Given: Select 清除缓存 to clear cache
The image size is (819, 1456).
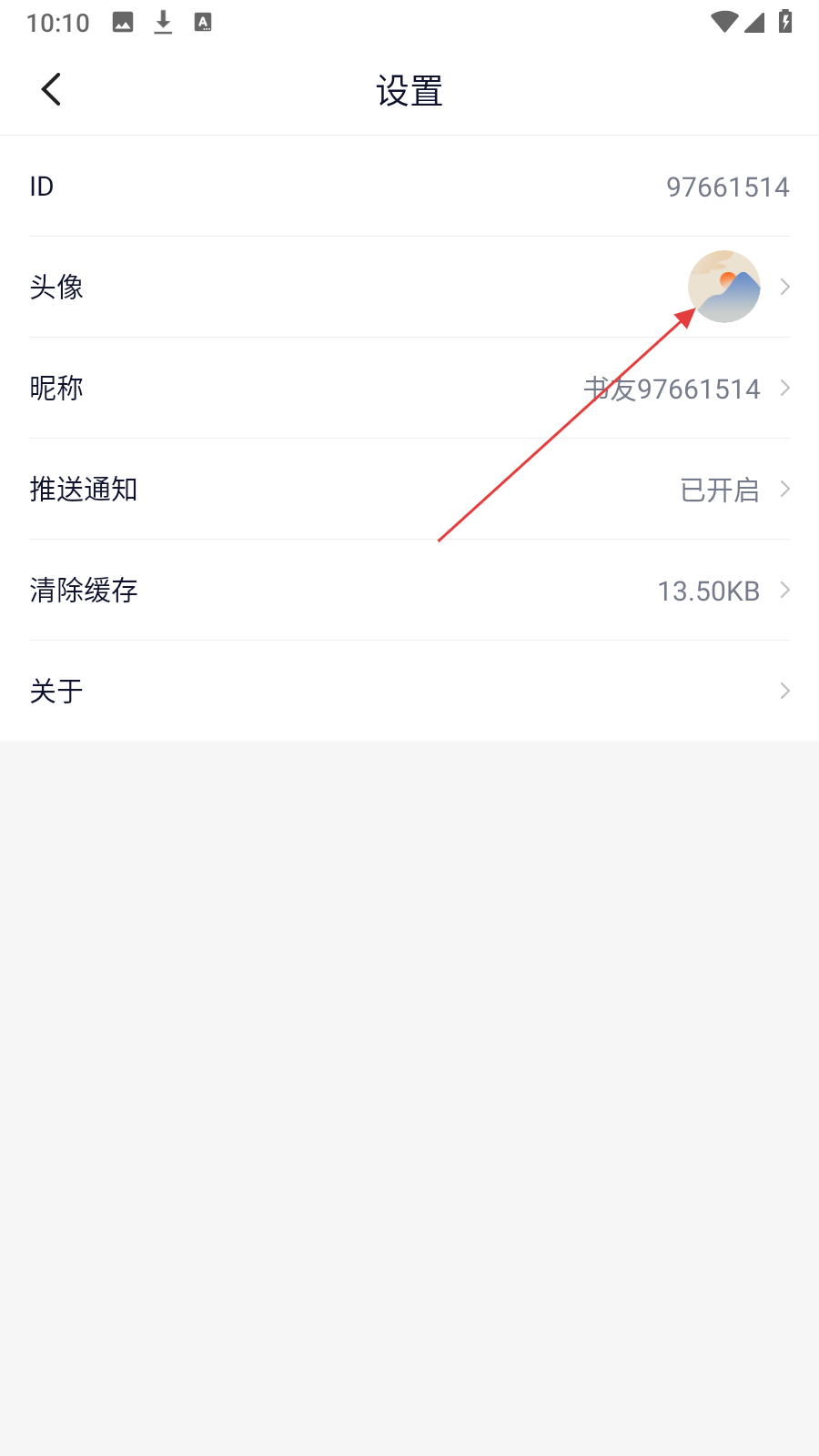Looking at the screenshot, I should 409,590.
